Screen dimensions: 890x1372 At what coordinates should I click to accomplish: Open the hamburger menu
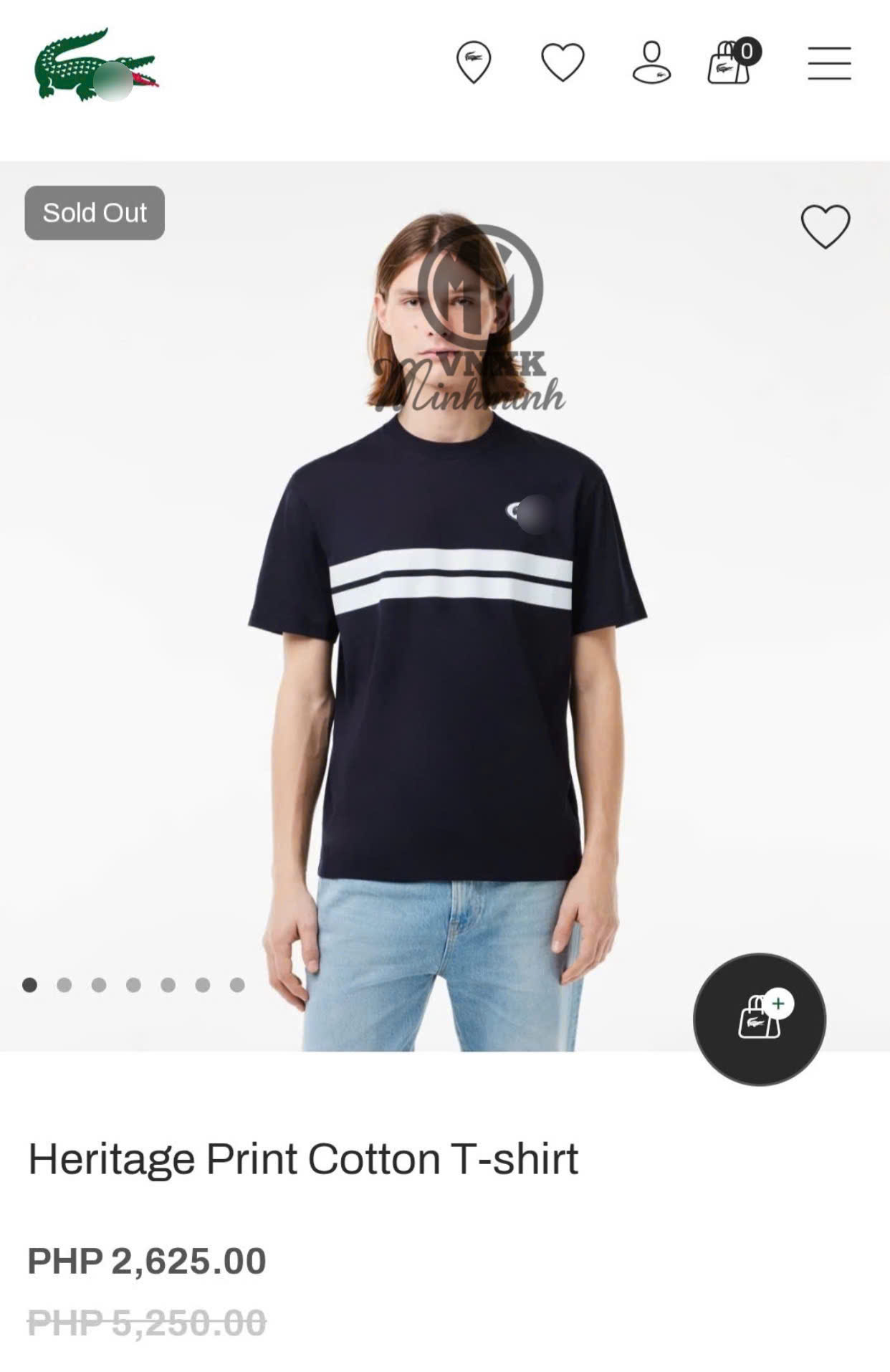click(x=829, y=63)
